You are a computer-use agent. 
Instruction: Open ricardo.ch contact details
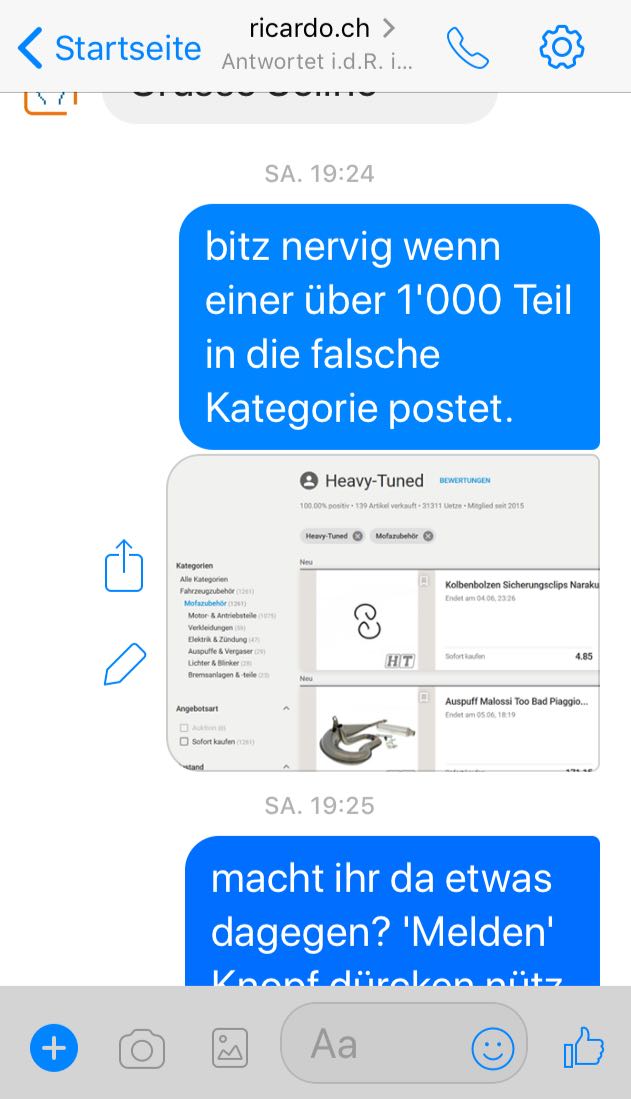[320, 44]
